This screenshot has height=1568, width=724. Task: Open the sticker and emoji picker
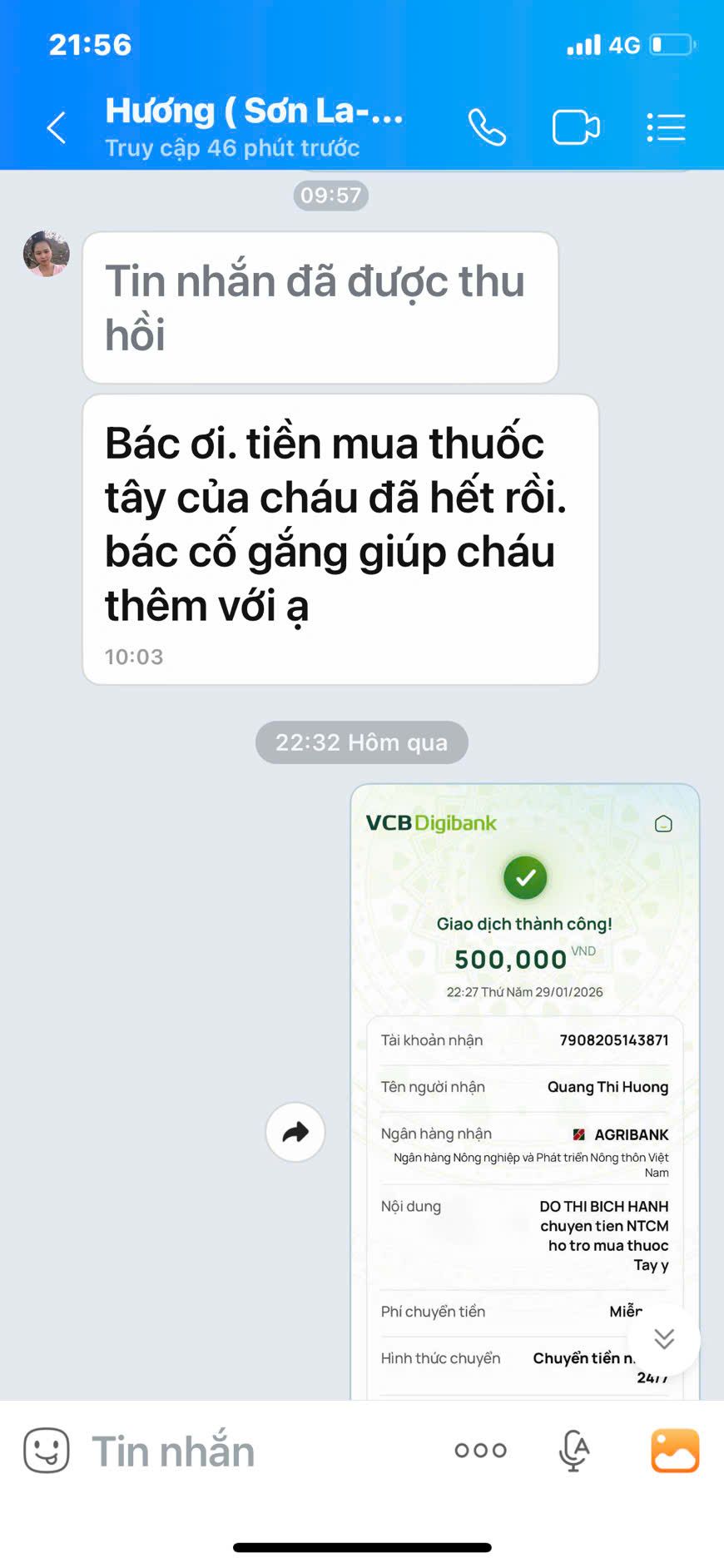(47, 1451)
